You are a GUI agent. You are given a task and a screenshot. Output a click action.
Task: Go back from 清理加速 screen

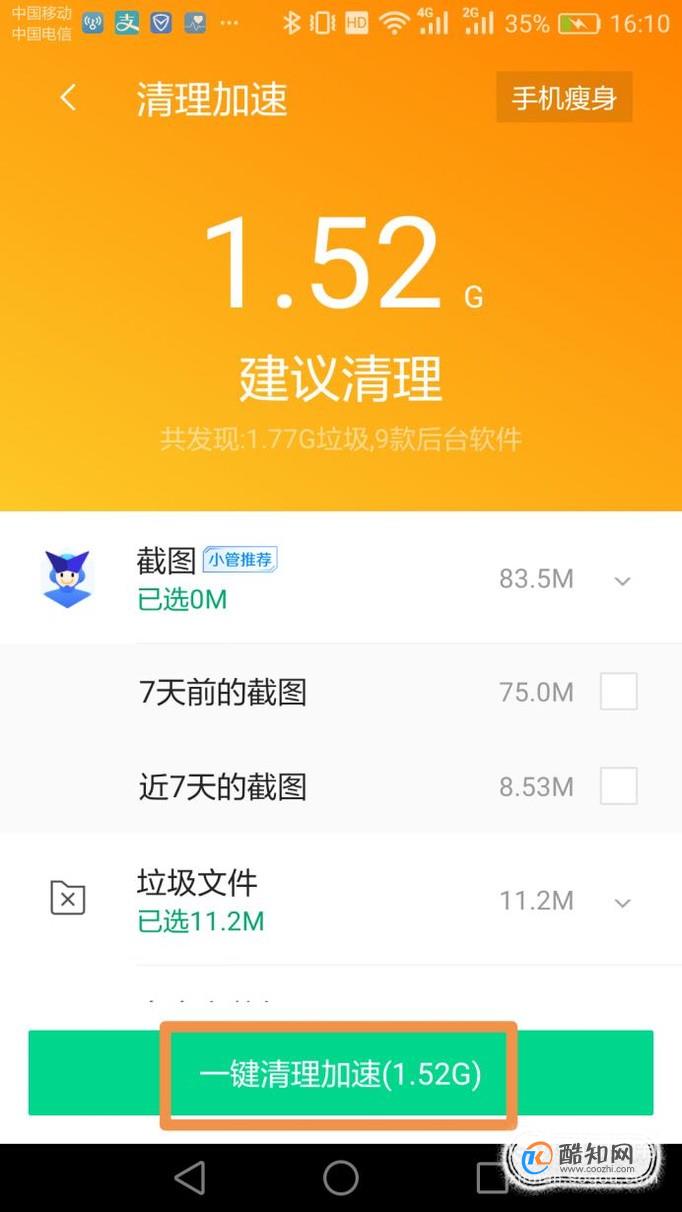point(68,98)
